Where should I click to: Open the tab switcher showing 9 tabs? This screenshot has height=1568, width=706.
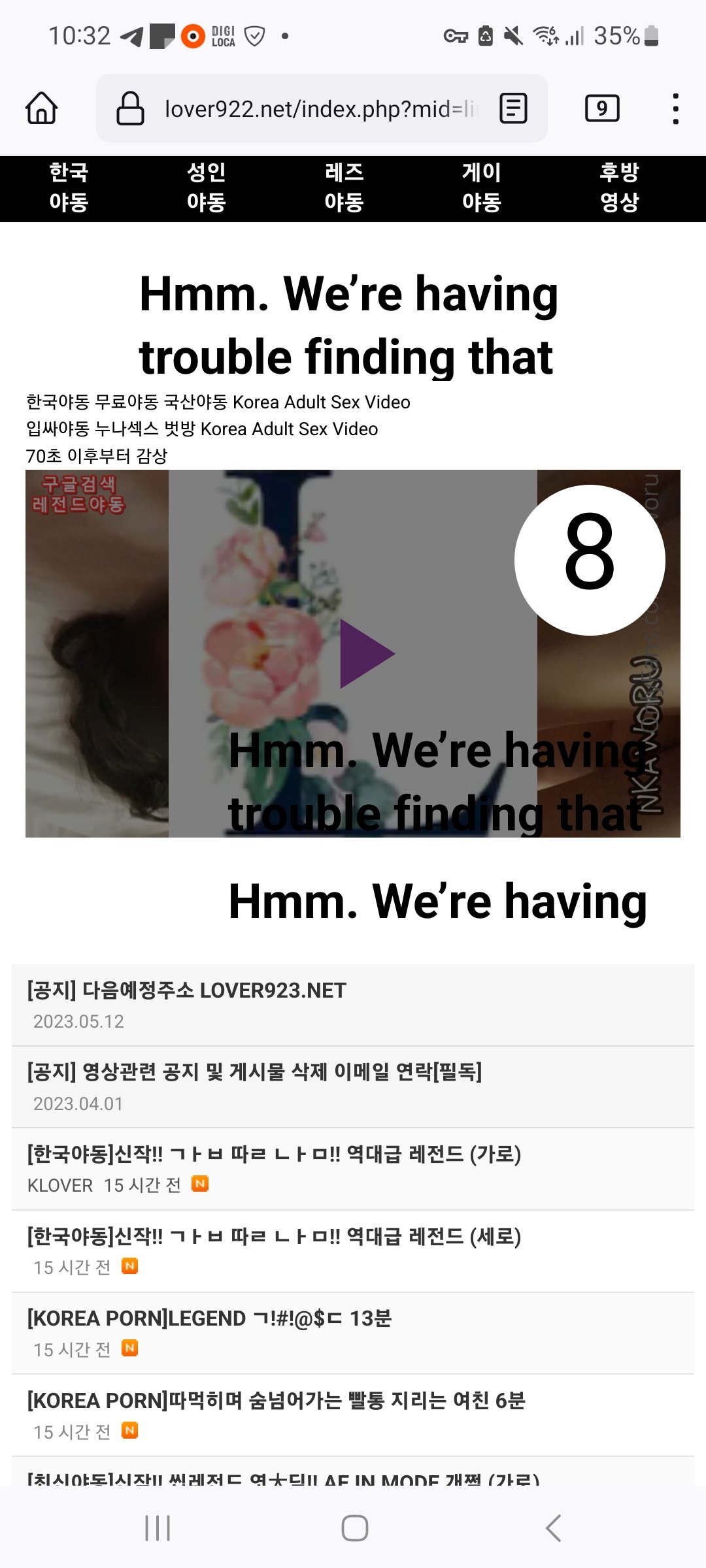[x=602, y=108]
